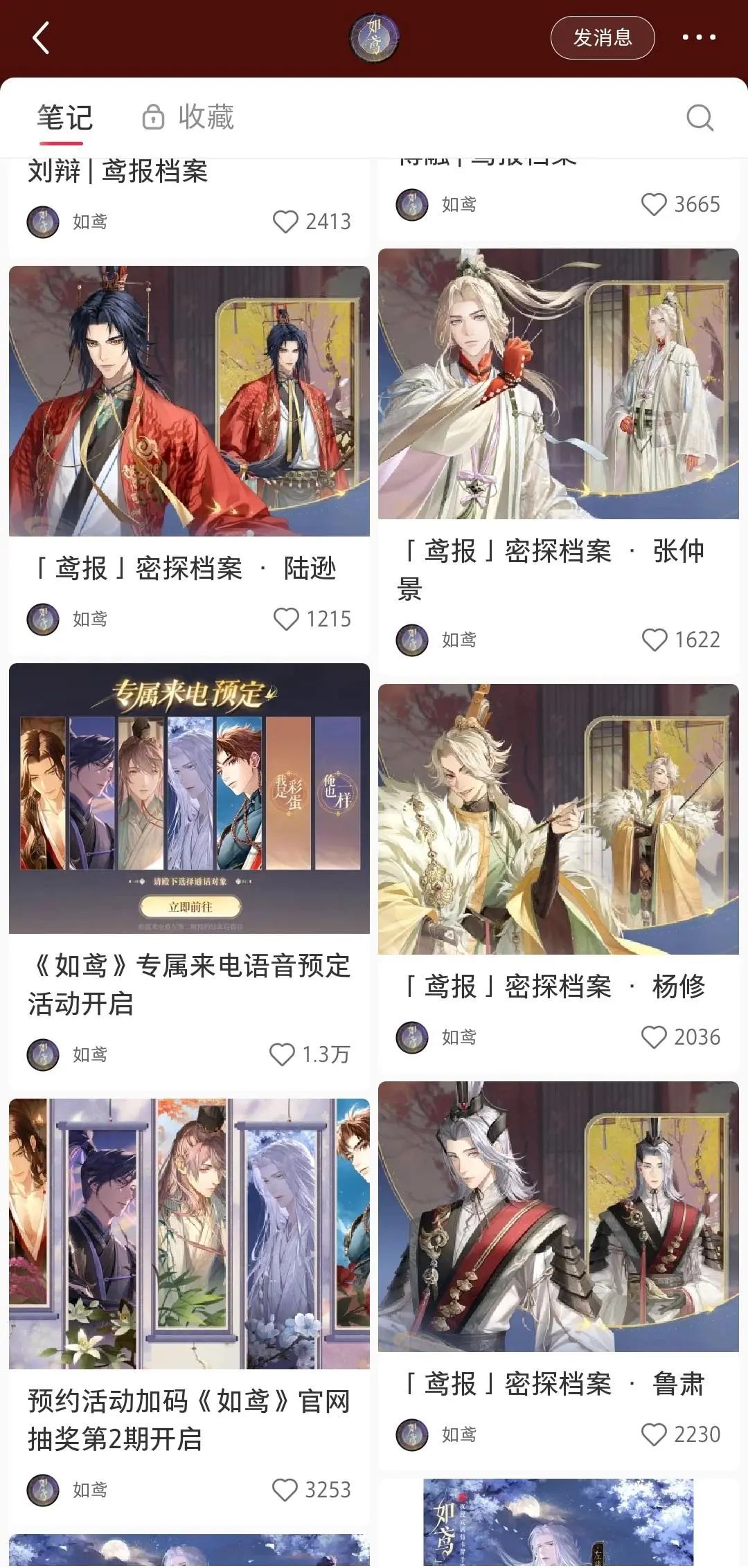Switch to the 笔记 tab

click(64, 118)
